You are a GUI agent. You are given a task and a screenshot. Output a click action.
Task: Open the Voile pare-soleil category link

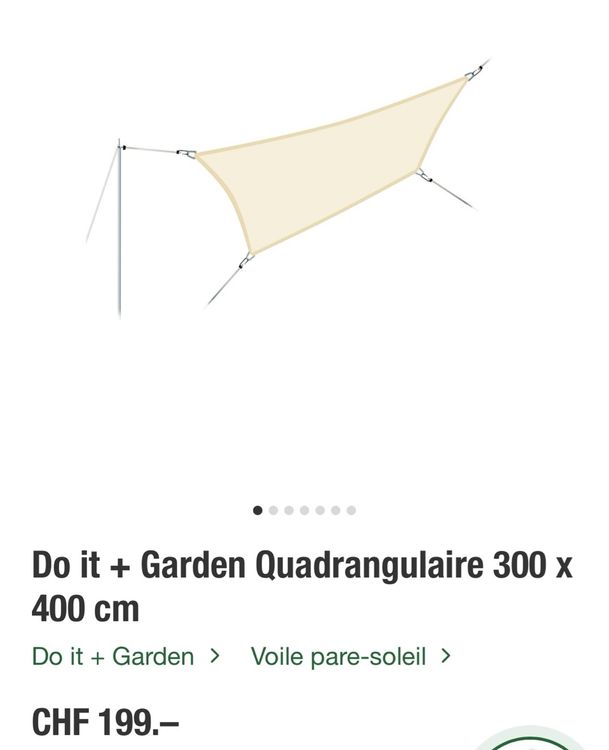coord(349,657)
